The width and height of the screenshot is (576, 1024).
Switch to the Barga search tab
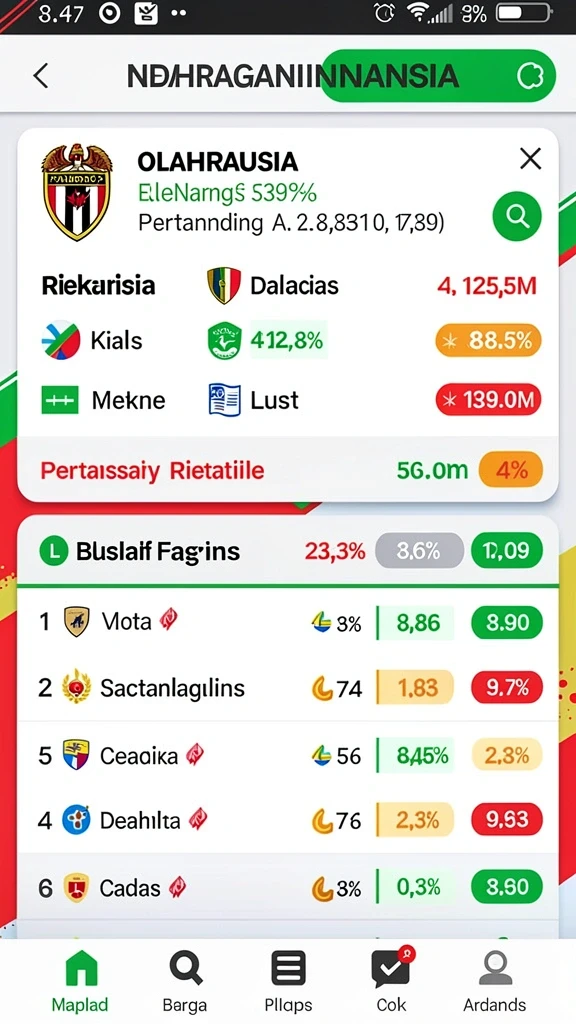click(x=185, y=980)
